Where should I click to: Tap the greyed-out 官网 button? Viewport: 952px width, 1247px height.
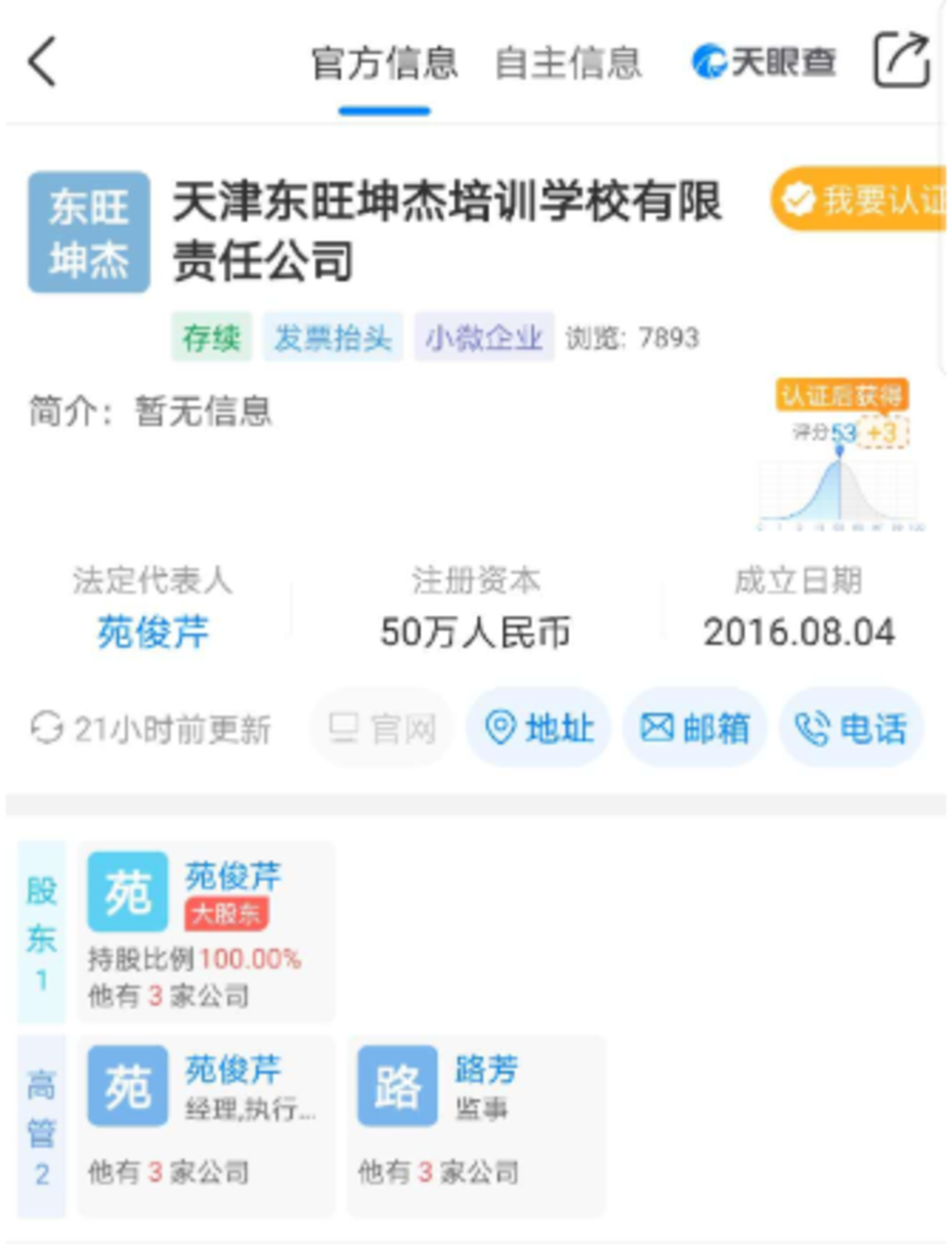(382, 728)
